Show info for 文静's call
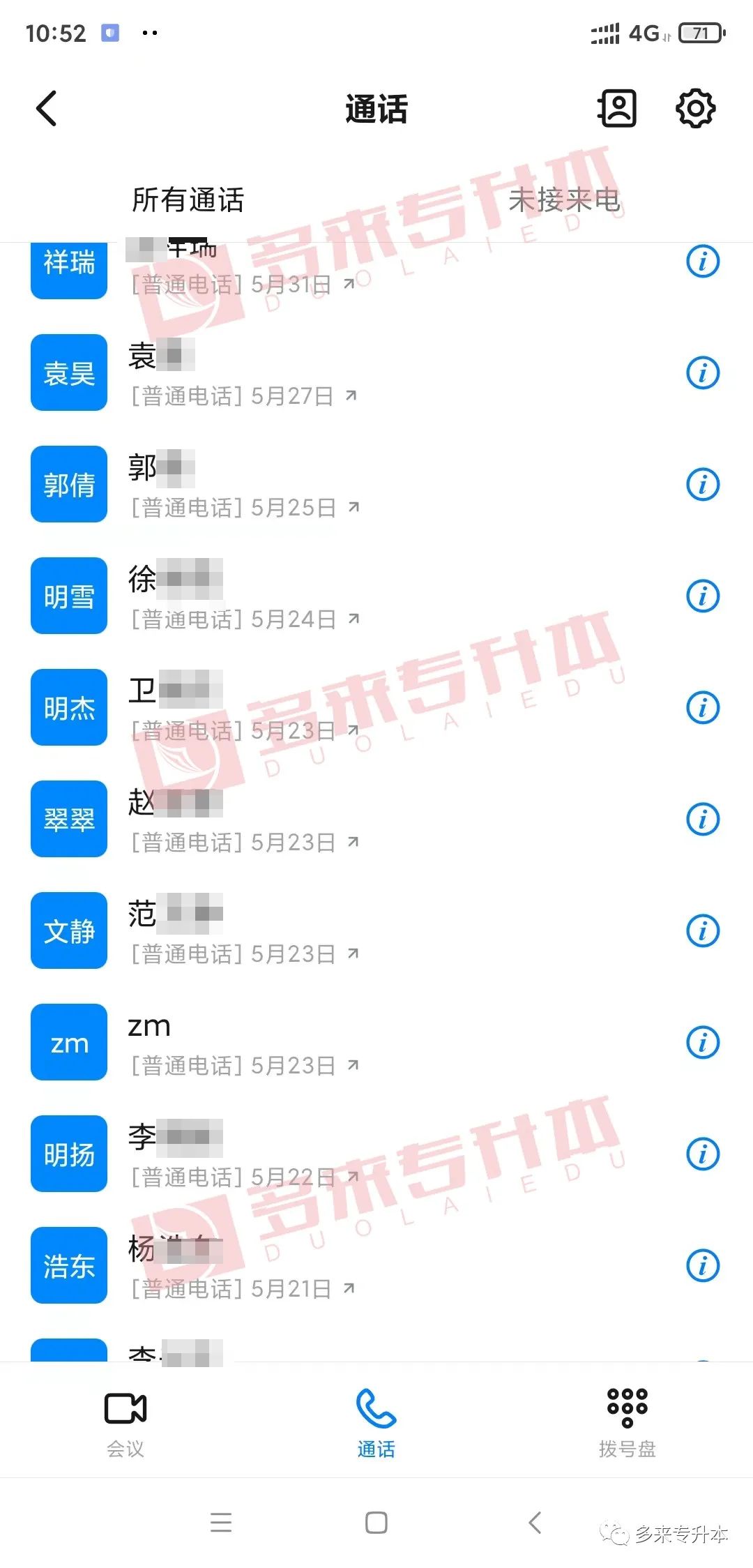The width and height of the screenshot is (753, 1568). pyautogui.click(x=703, y=930)
